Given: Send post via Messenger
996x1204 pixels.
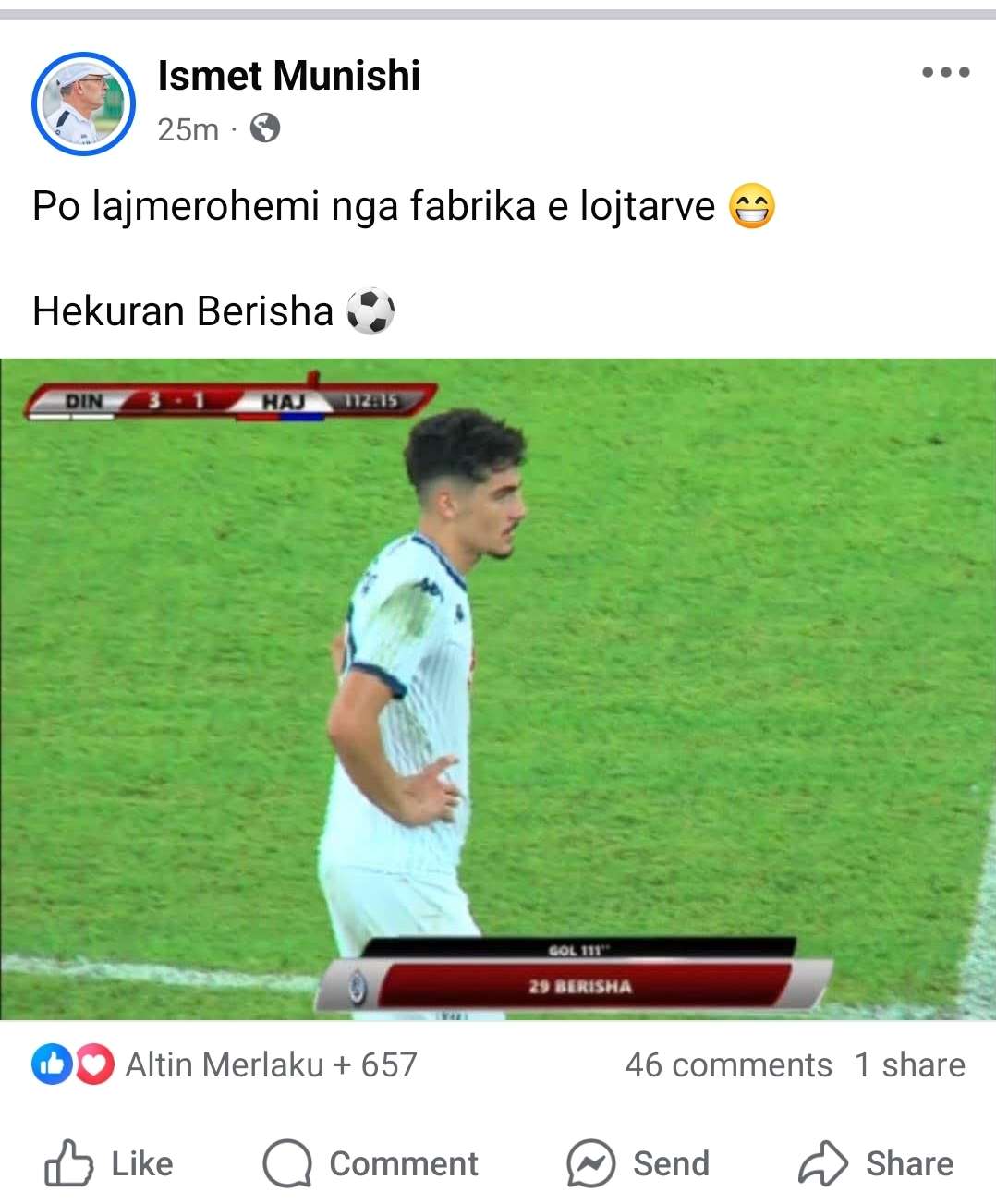Looking at the screenshot, I should [638, 1163].
